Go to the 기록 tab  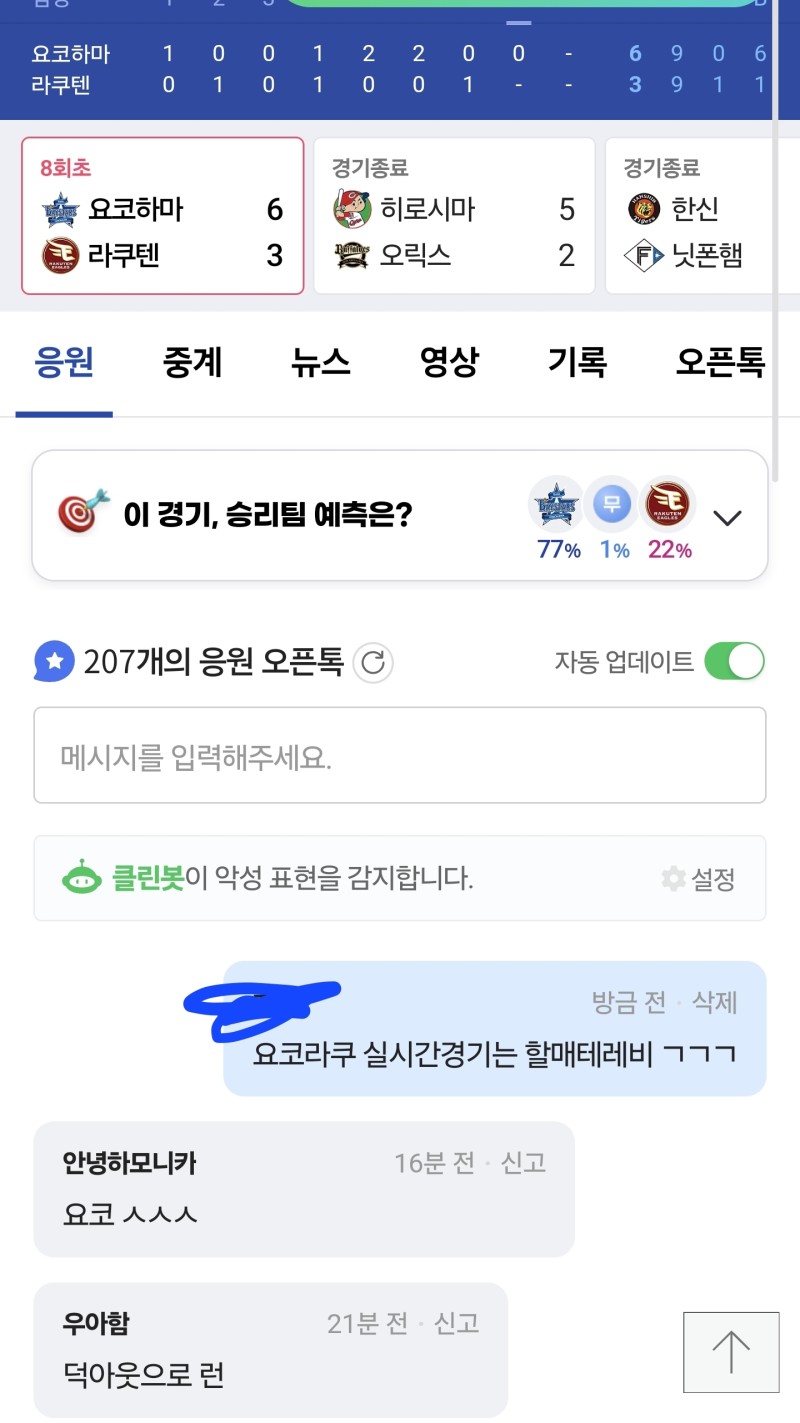[x=577, y=362]
